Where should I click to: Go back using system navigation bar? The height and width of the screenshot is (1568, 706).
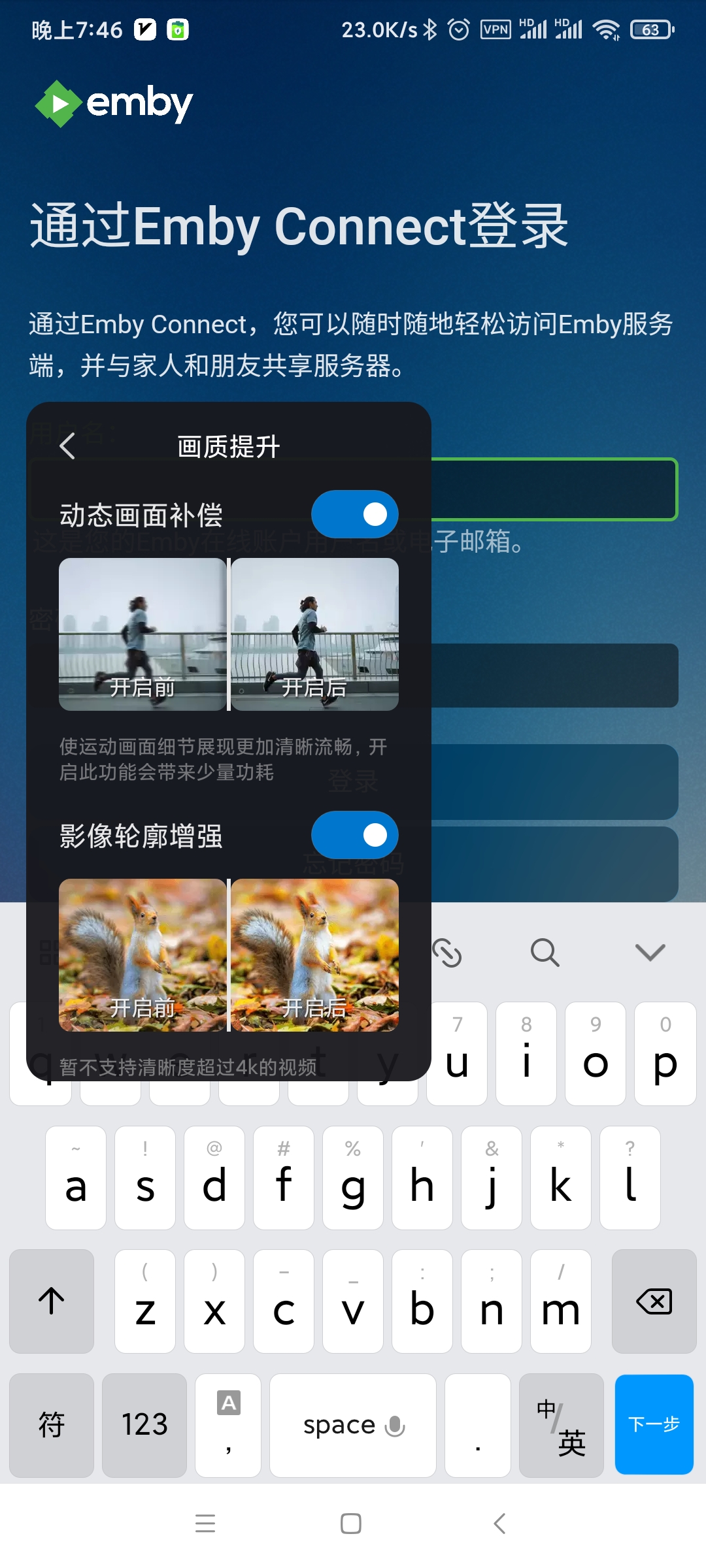point(499,1524)
